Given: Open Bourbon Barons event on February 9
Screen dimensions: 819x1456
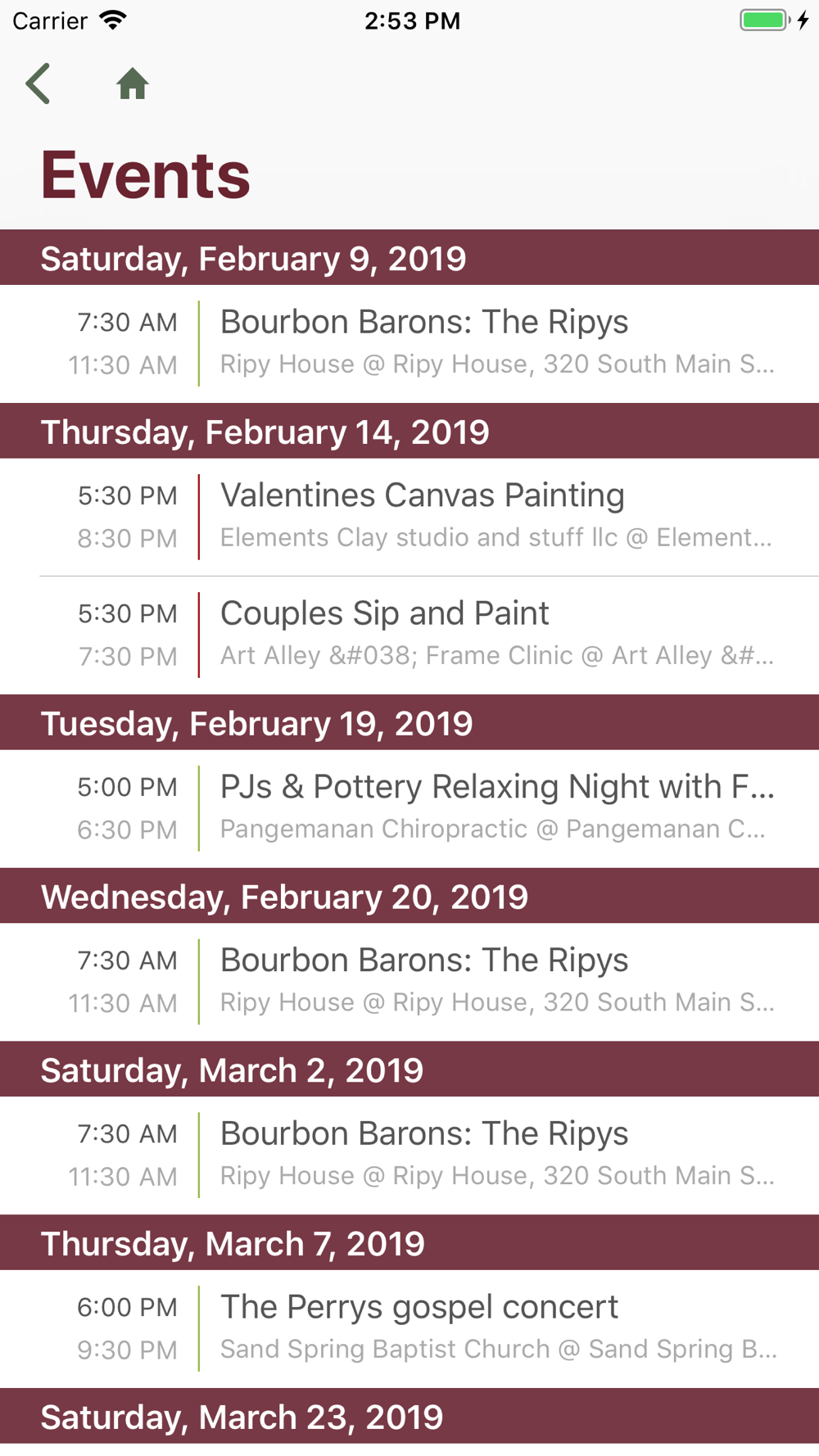Looking at the screenshot, I should pos(409,343).
